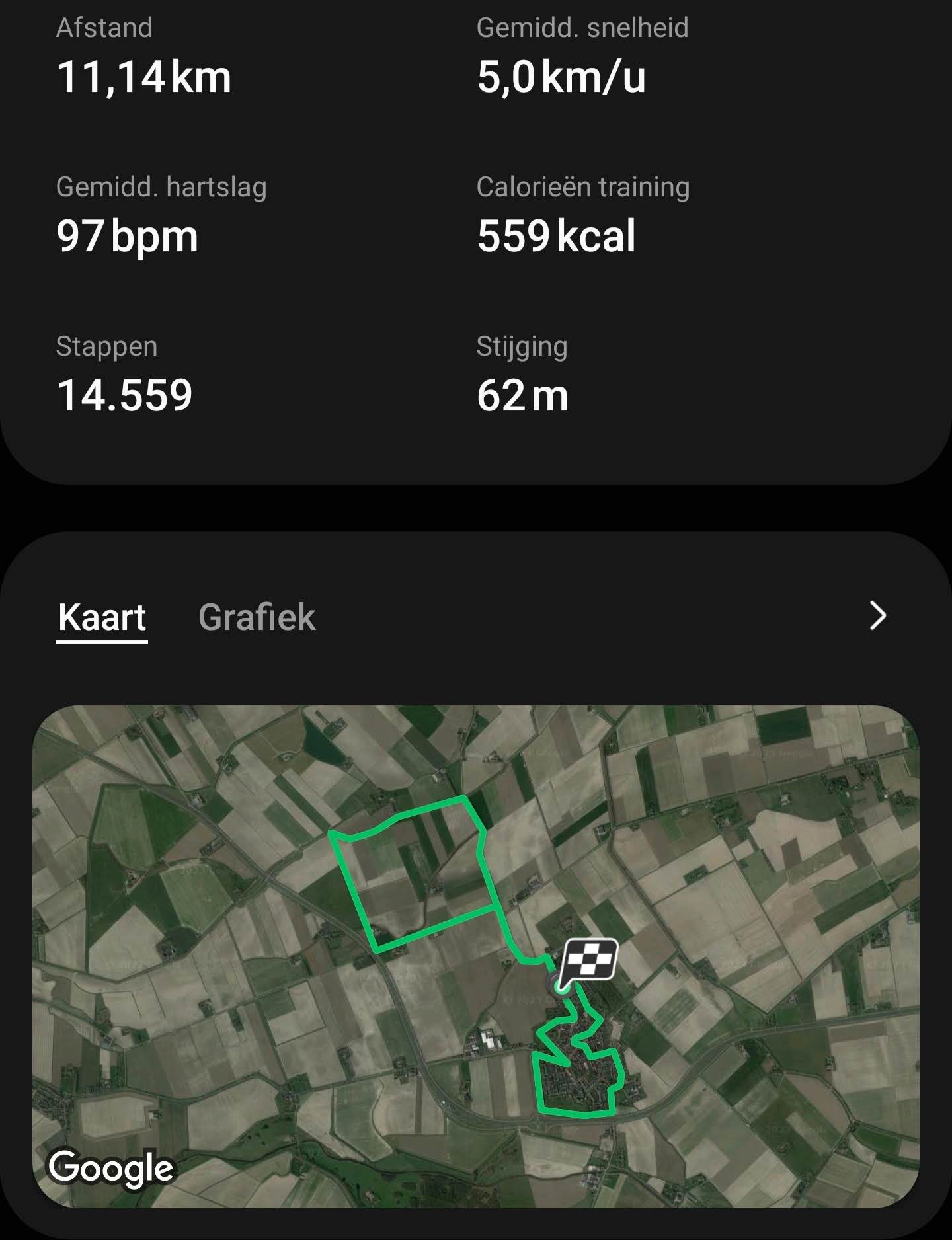Open map details with the chevron arrow
The height and width of the screenshot is (1240, 952).
coord(878,616)
